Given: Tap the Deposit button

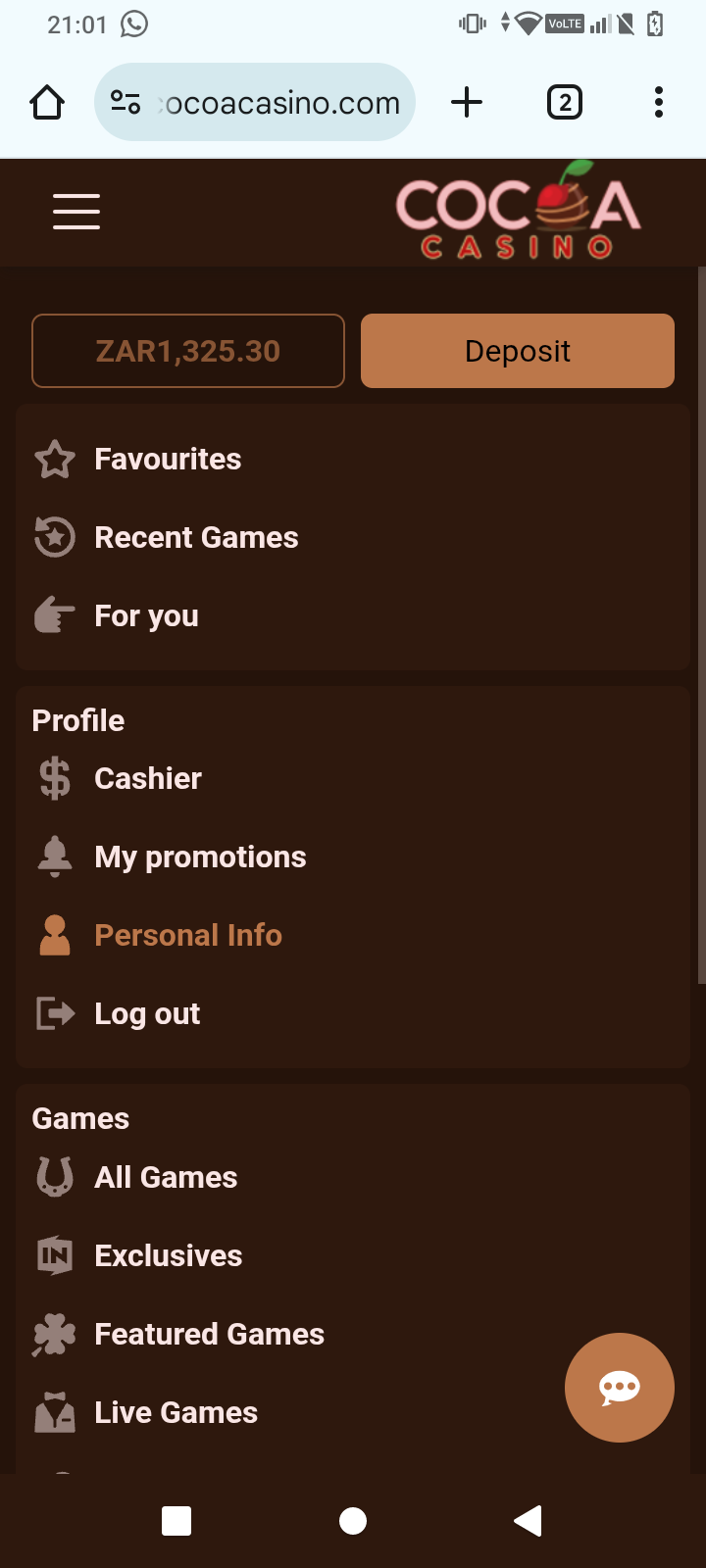Looking at the screenshot, I should point(518,351).
